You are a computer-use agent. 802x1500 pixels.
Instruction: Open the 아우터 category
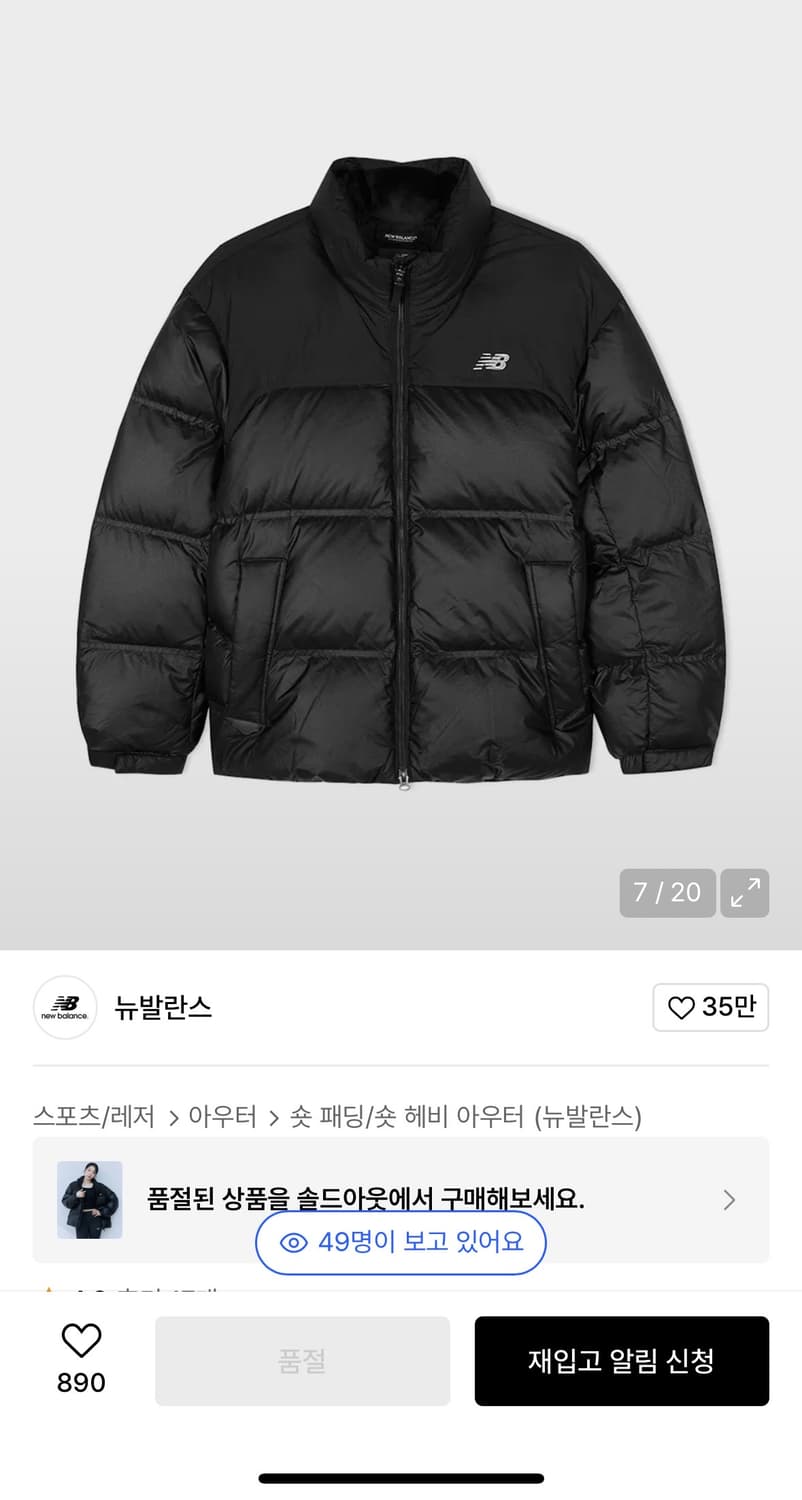tap(223, 1118)
